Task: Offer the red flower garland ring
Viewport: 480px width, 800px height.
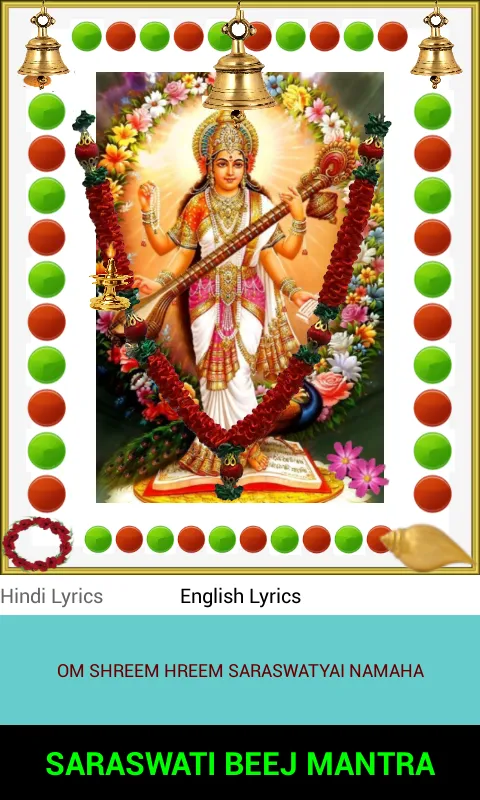Action: (x=37, y=544)
